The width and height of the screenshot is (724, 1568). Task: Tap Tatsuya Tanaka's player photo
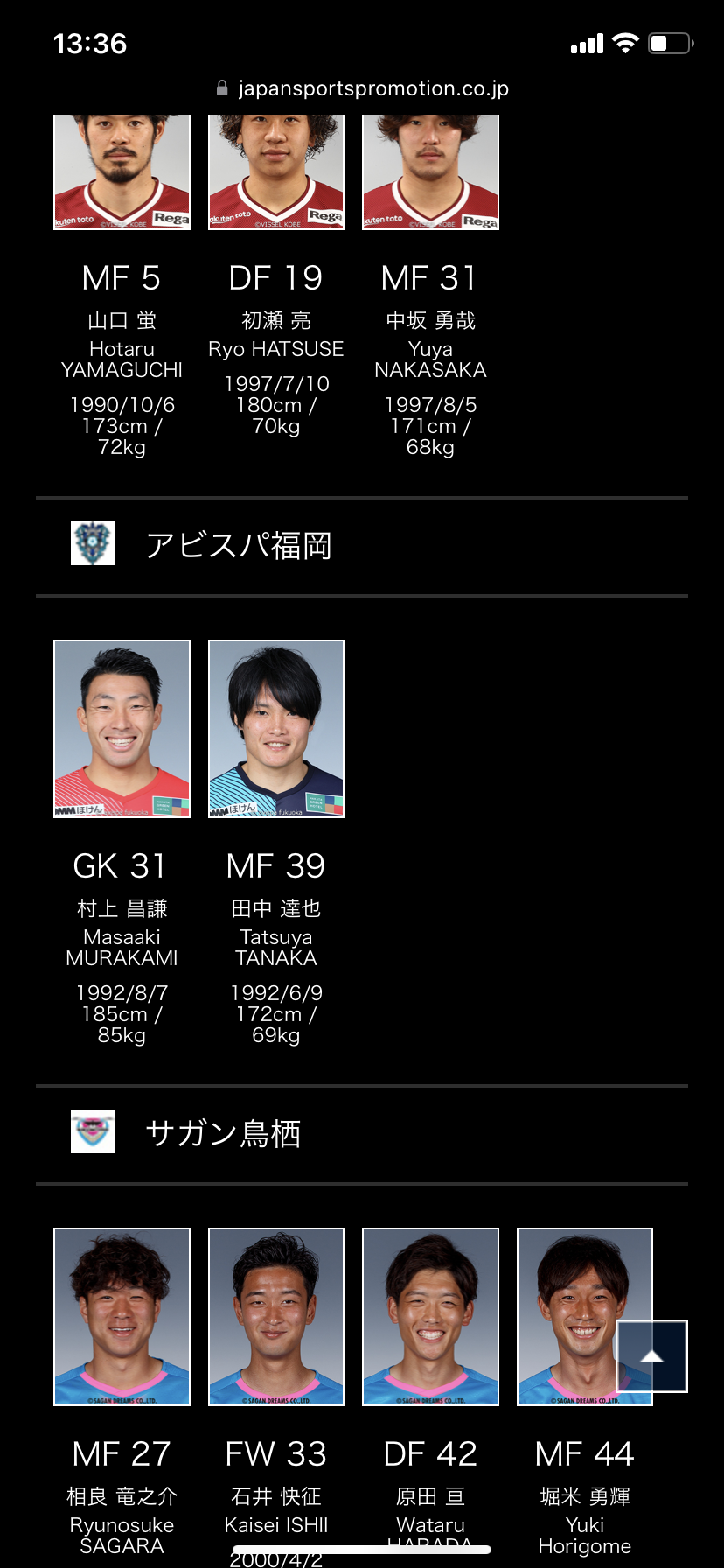pos(276,729)
